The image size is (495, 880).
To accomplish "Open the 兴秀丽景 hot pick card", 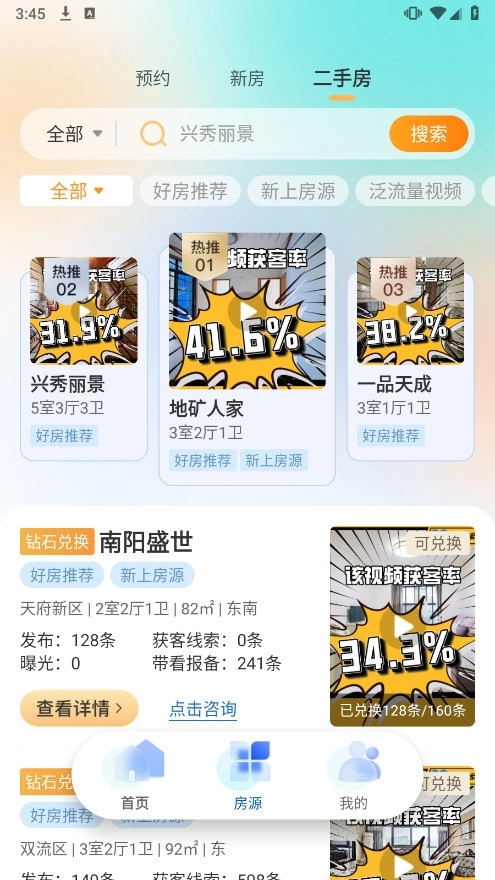I will point(84,358).
